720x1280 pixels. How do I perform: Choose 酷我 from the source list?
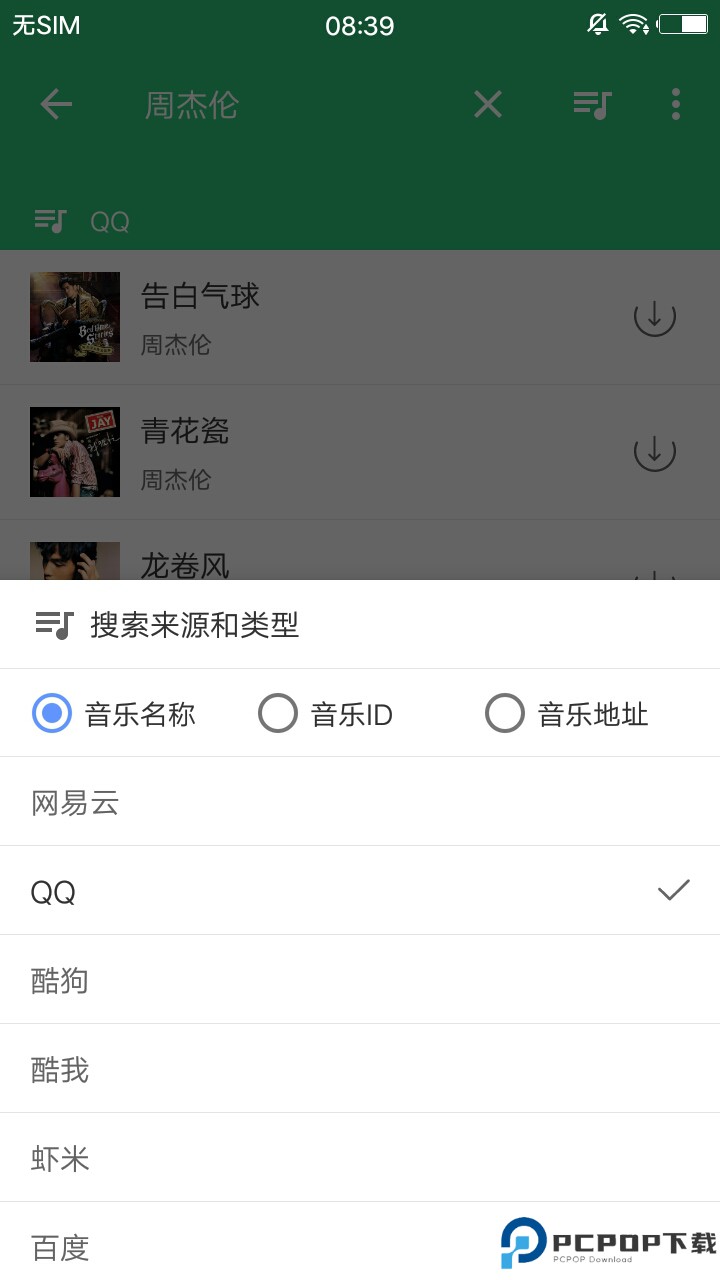click(x=60, y=1069)
